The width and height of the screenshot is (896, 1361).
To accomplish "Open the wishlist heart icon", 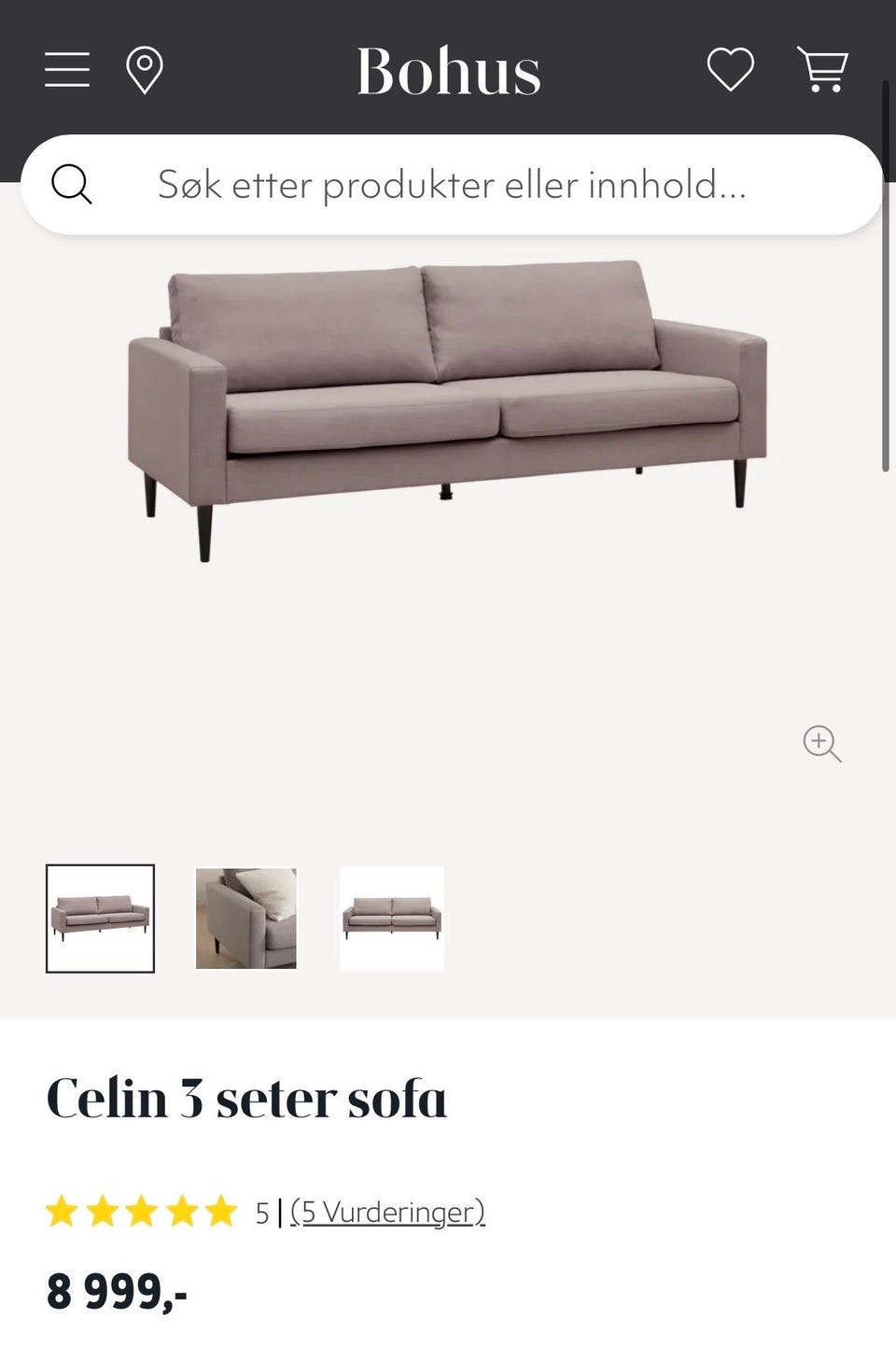I will coord(731,70).
